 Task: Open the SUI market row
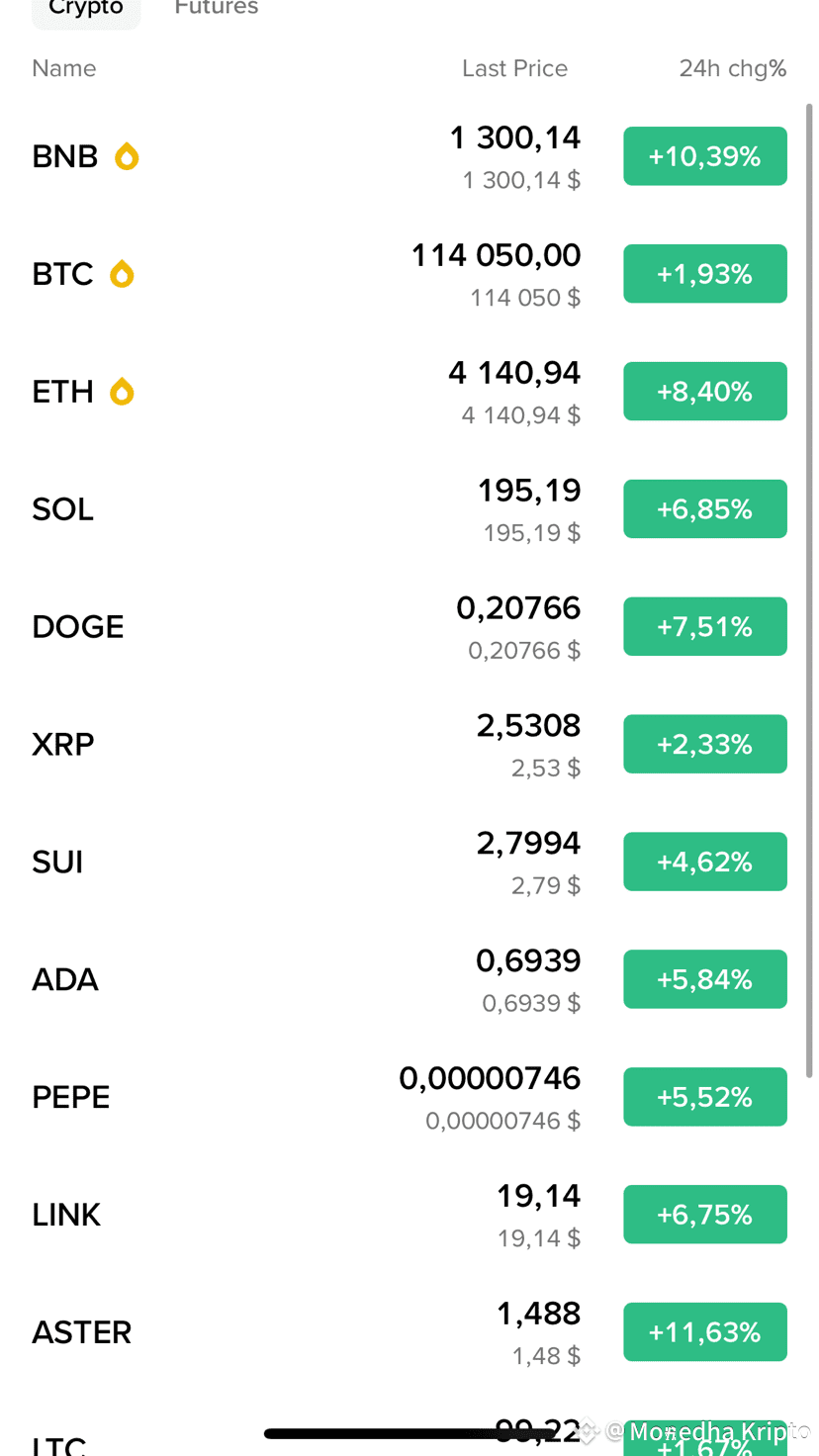coord(409,863)
